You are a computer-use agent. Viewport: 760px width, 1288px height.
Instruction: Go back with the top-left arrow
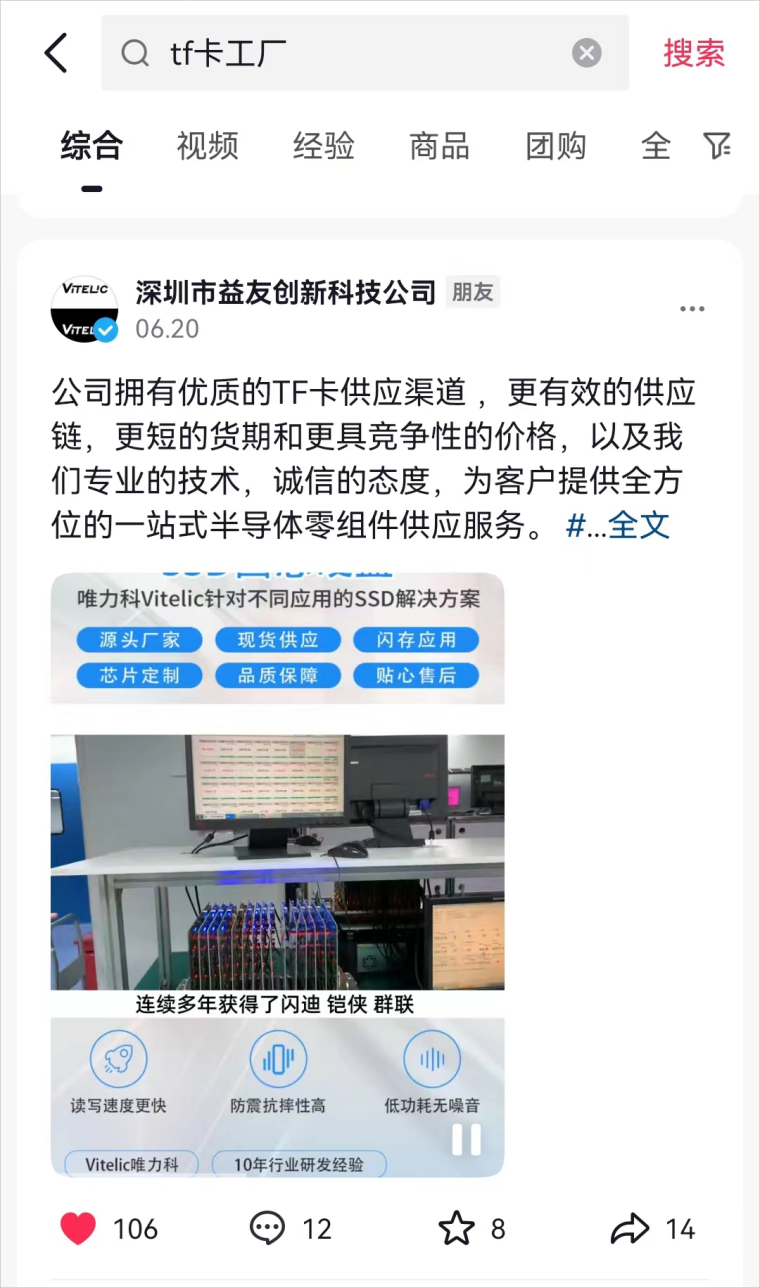[x=56, y=53]
